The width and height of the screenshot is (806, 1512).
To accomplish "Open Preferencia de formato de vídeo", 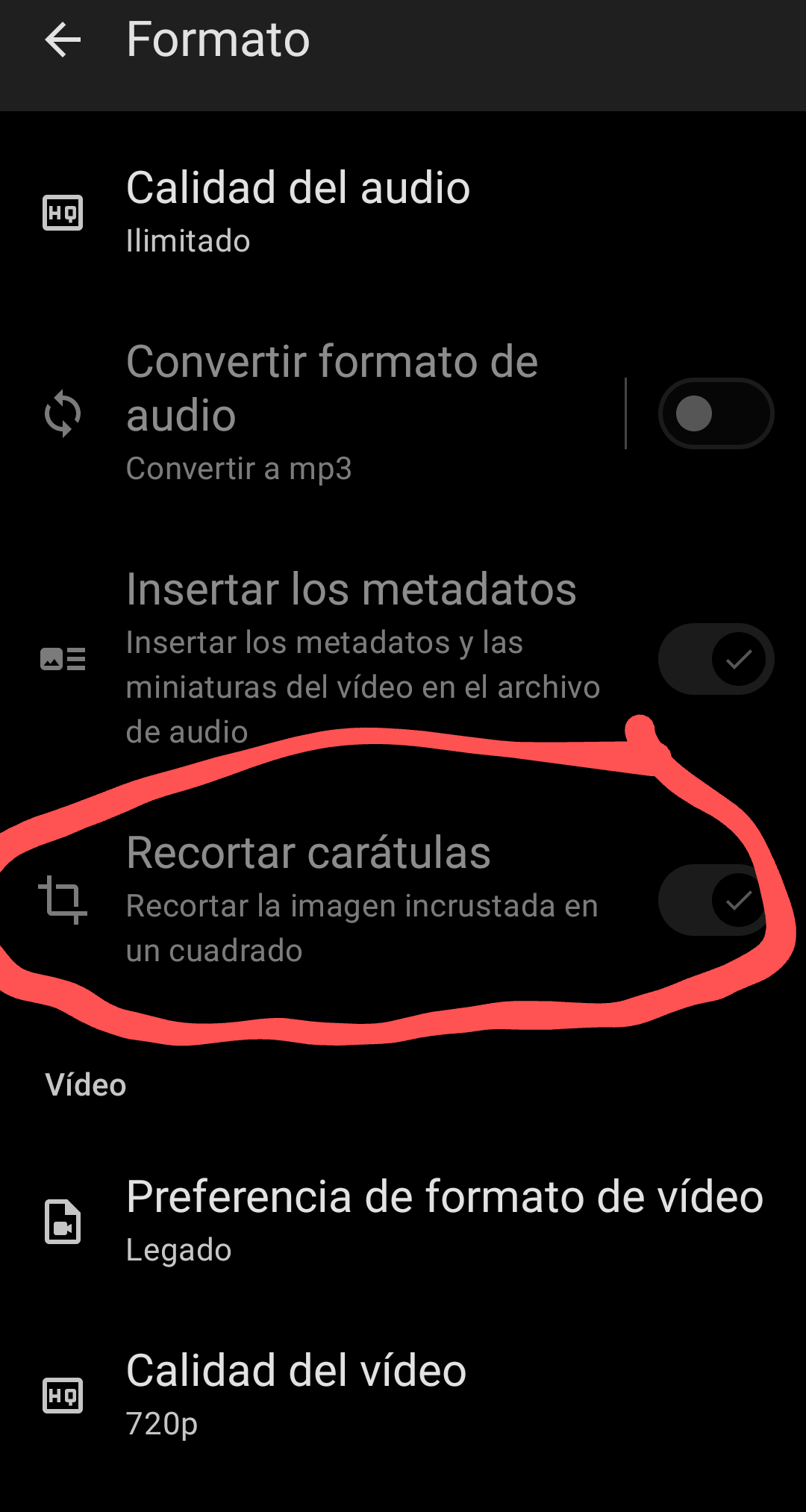I will coord(444,1221).
